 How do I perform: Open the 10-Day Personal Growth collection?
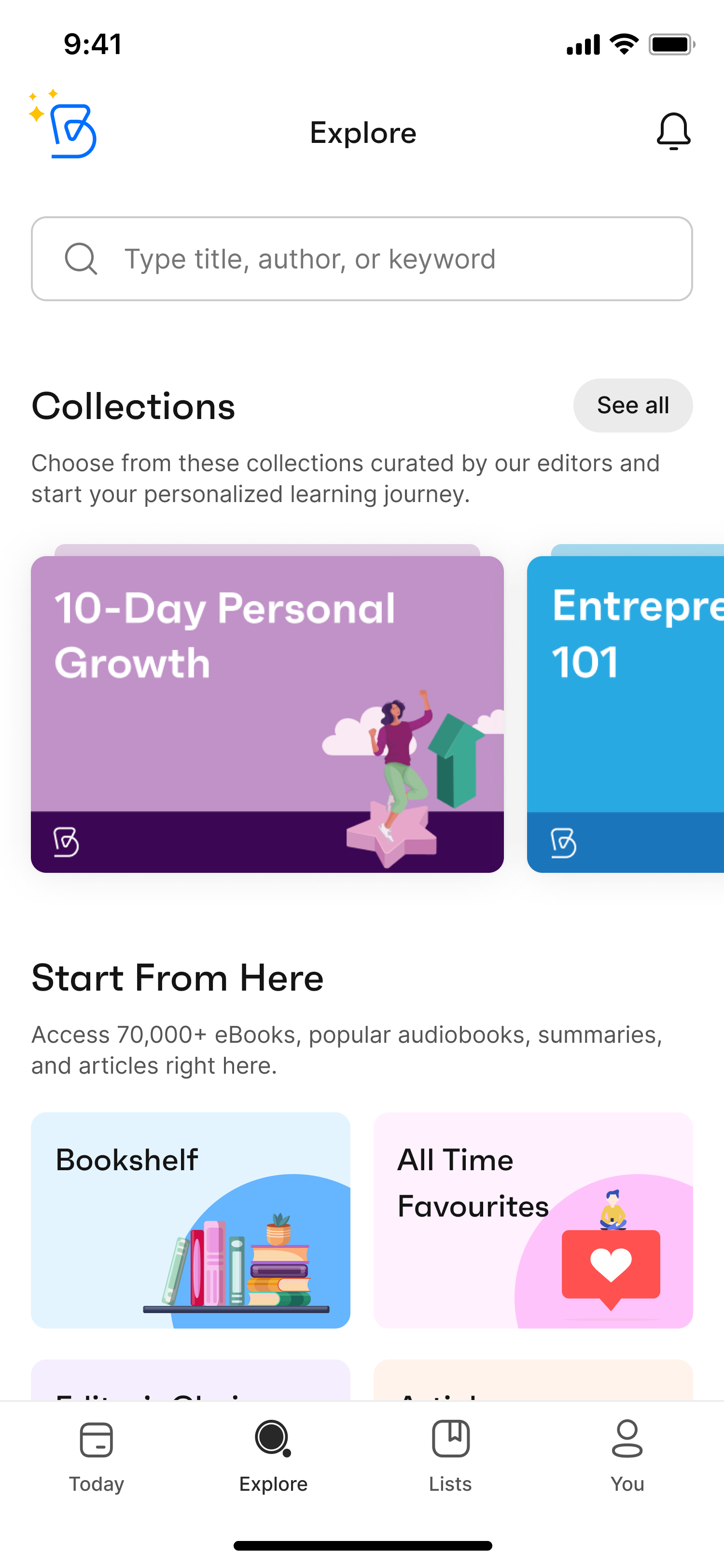267,714
